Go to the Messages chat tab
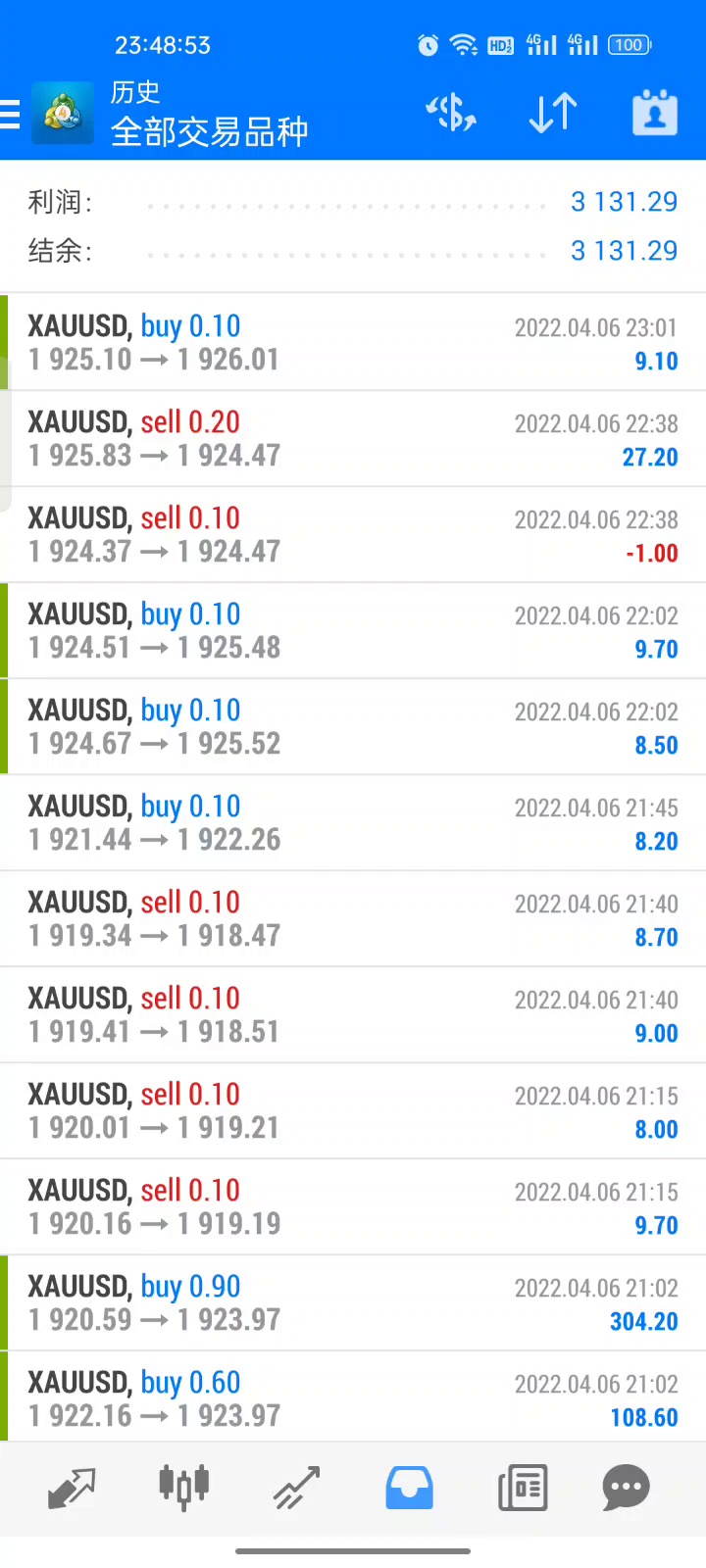The width and height of the screenshot is (706, 1568). [626, 1489]
